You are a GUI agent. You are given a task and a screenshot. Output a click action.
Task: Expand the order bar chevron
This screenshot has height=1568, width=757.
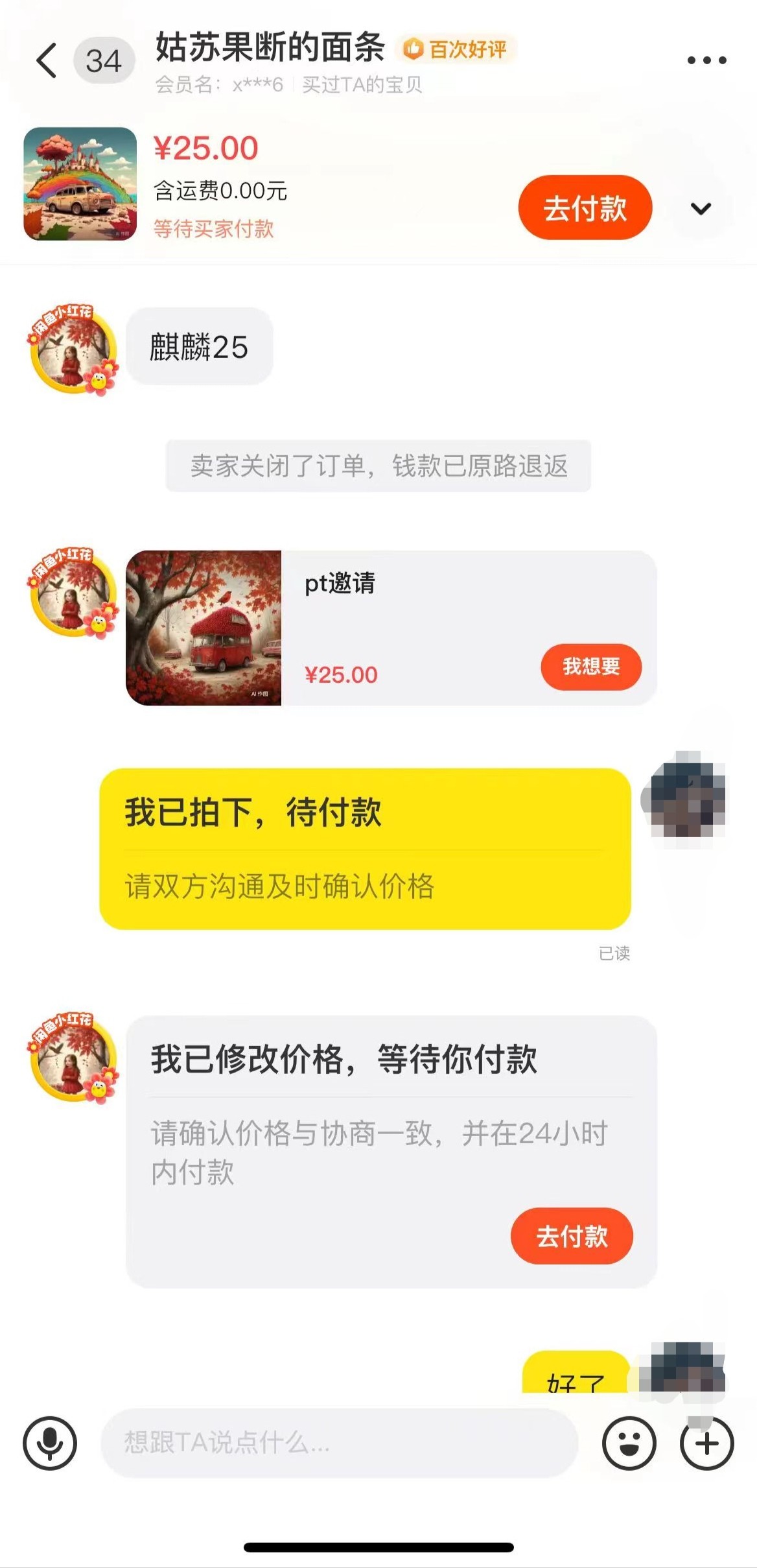(x=701, y=208)
